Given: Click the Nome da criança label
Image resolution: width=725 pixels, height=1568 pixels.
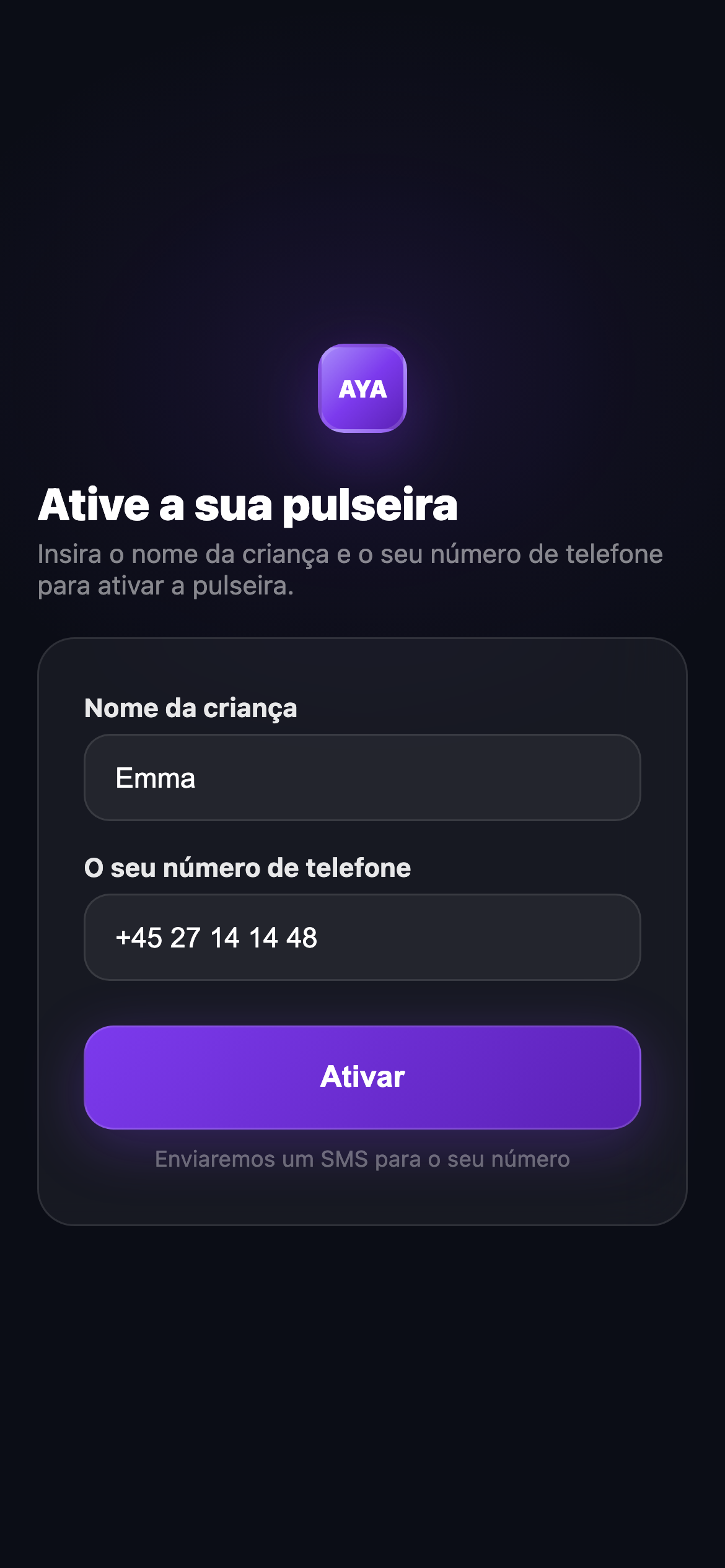Looking at the screenshot, I should pos(191,707).
